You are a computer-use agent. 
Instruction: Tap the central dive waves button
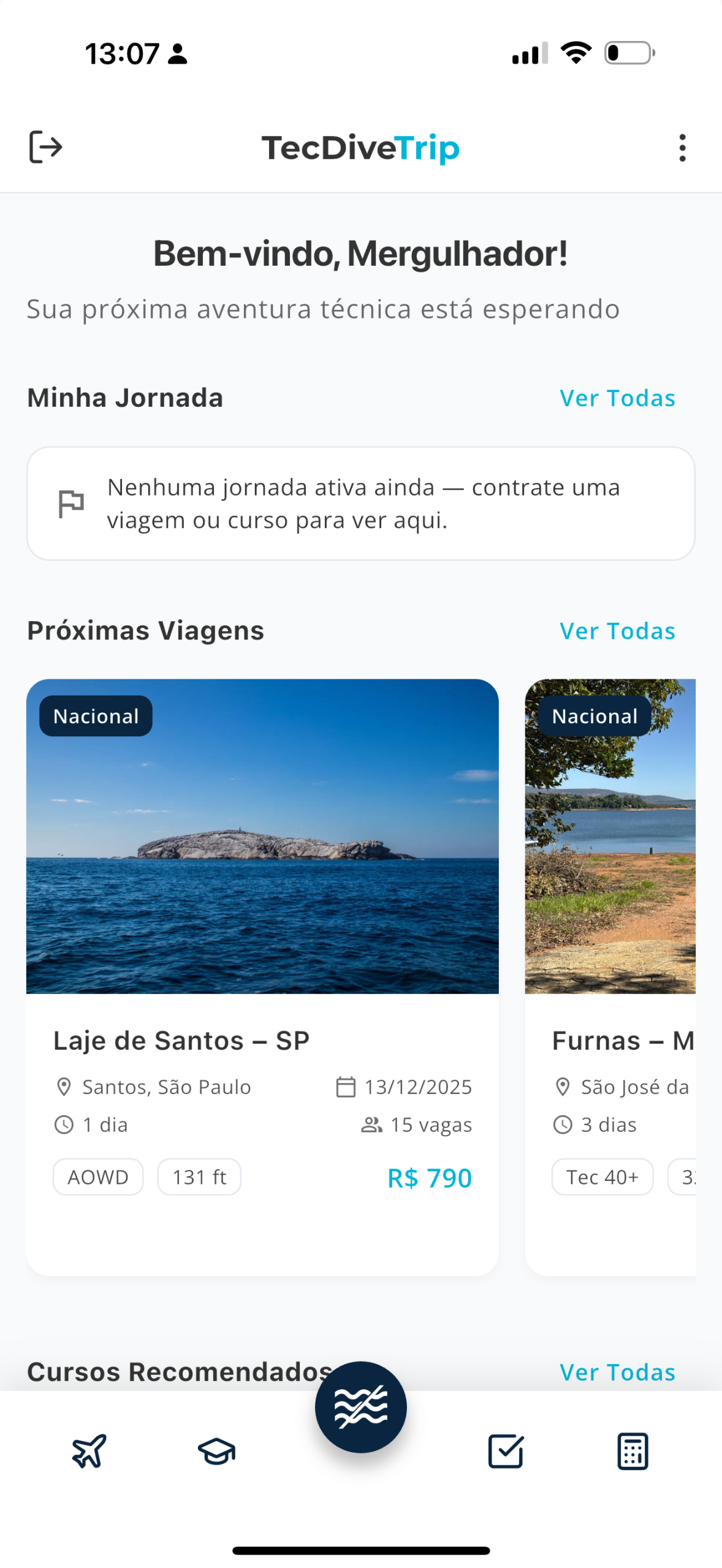click(360, 1407)
